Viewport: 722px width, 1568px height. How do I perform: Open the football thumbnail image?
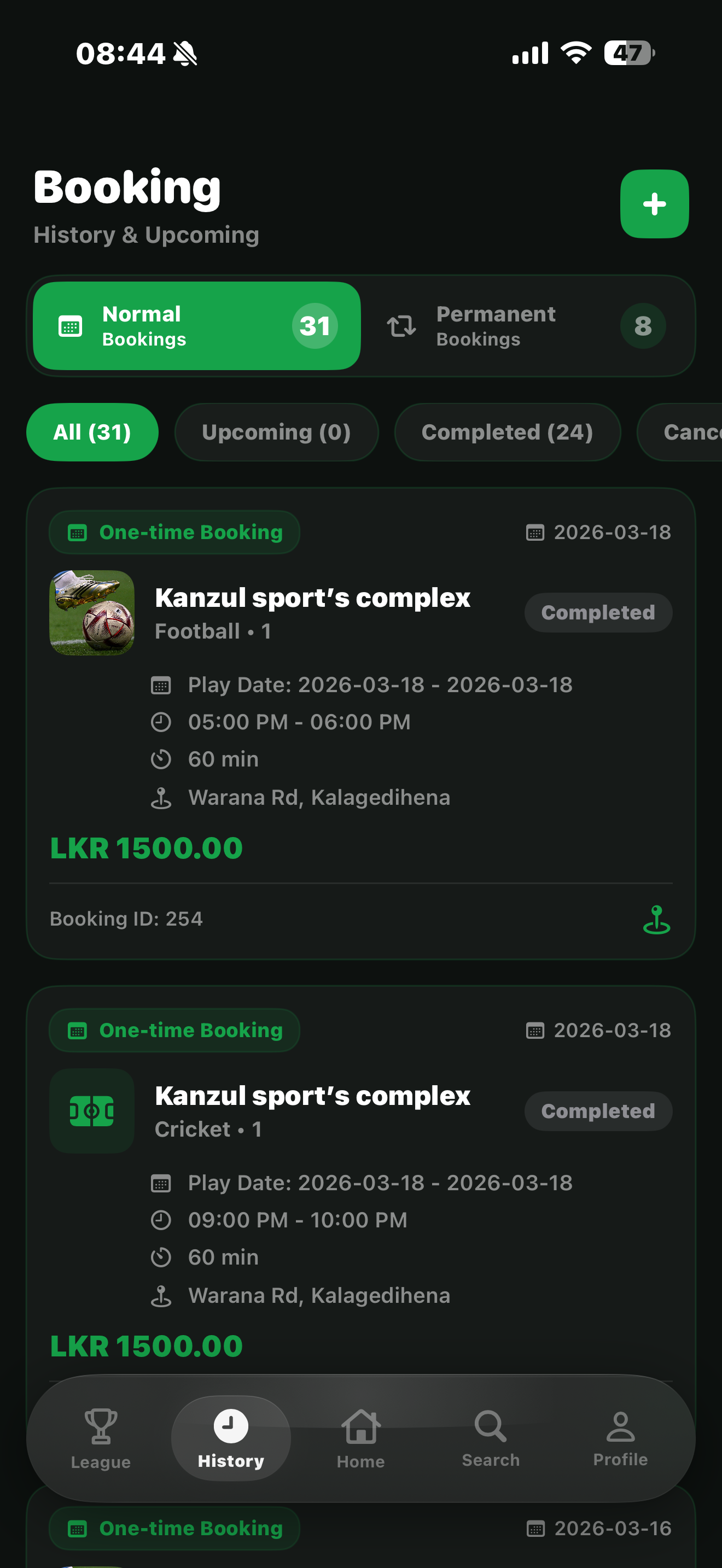click(92, 612)
